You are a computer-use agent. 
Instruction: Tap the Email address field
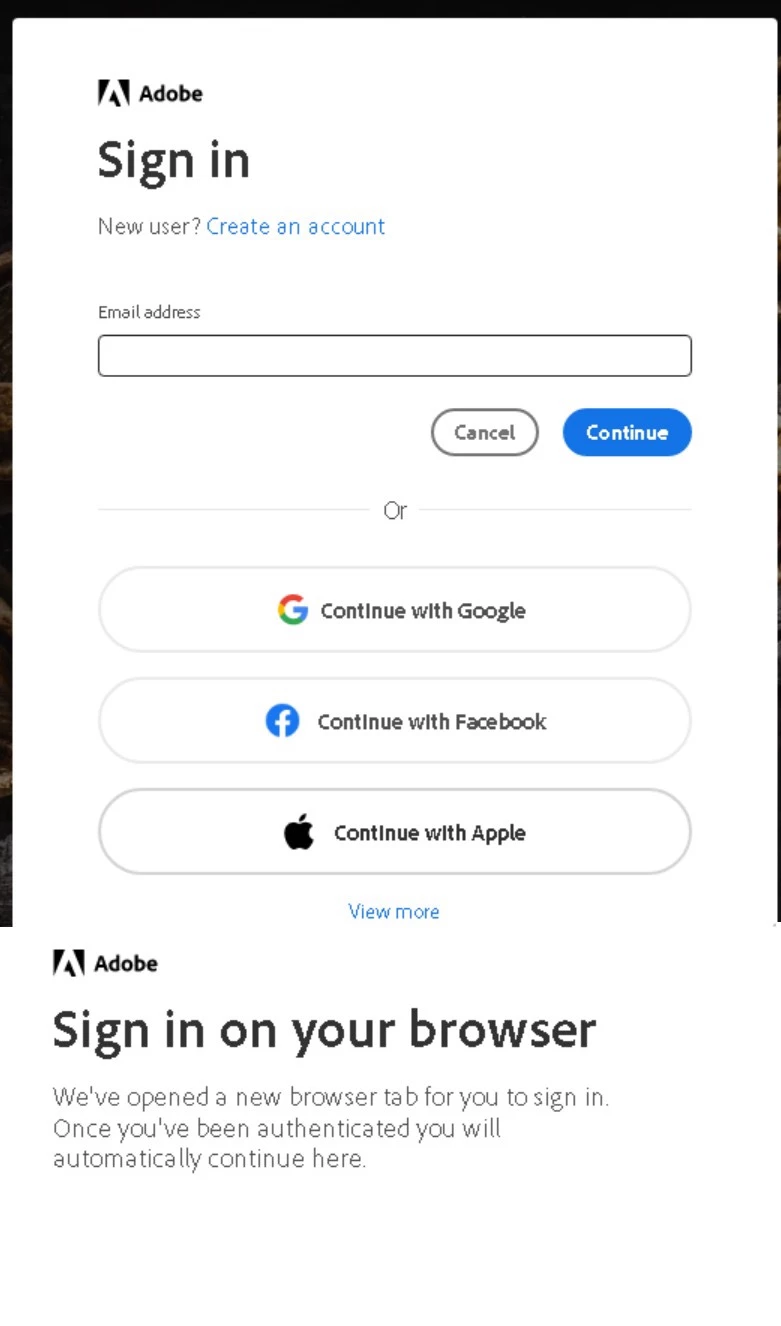tap(394, 356)
